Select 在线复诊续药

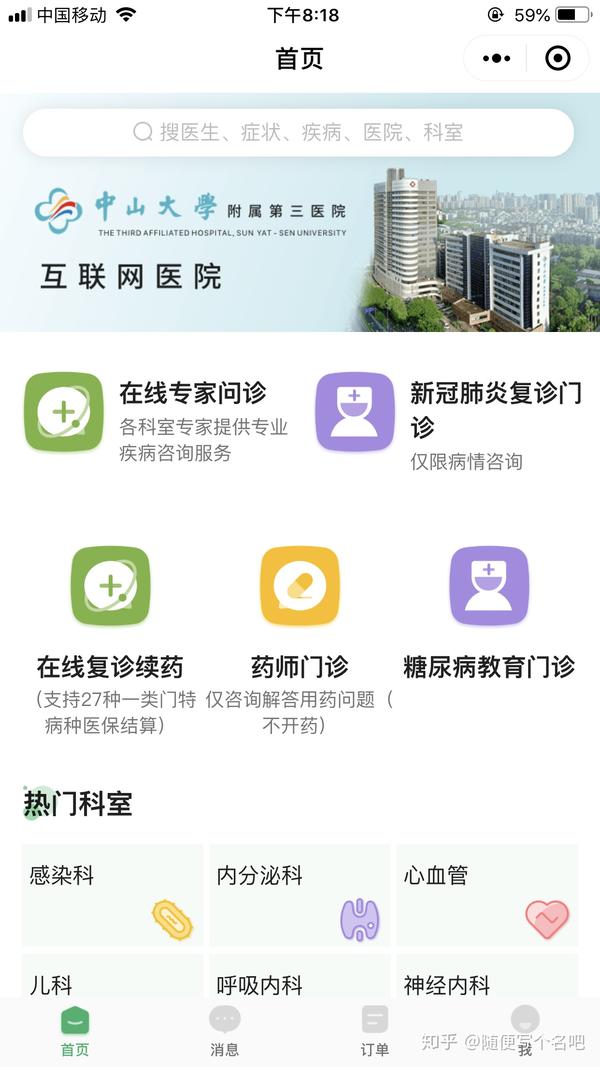coord(110,640)
